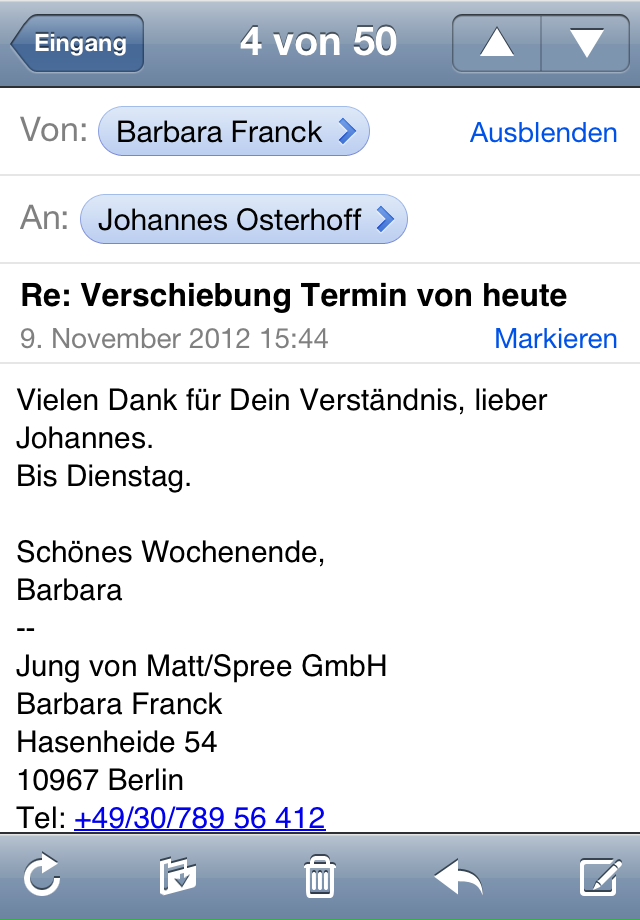Tap Ausblenden to hide header details
This screenshot has width=640, height=920.
click(x=543, y=132)
